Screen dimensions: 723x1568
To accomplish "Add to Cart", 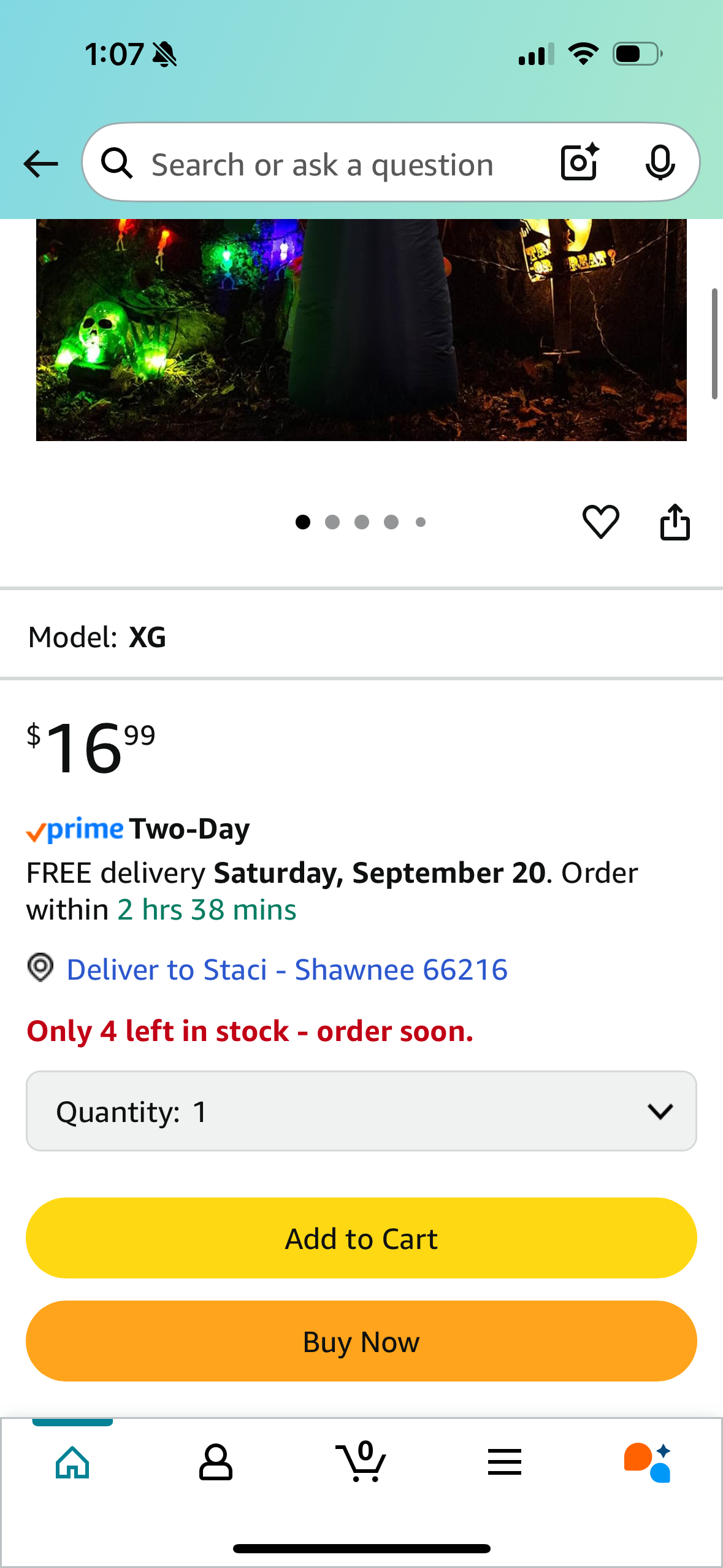I will pos(361,1238).
